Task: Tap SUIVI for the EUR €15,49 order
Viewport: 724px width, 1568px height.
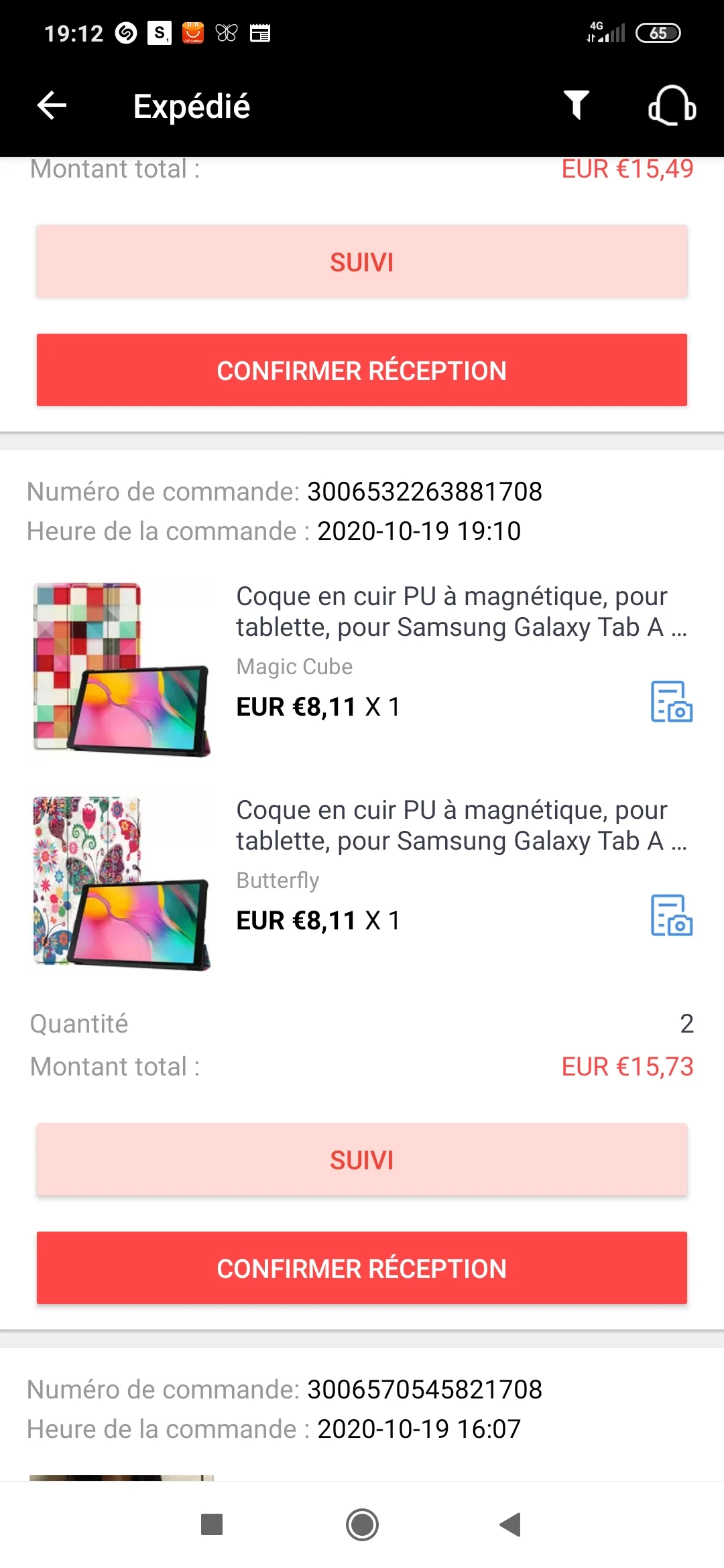Action: pyautogui.click(x=362, y=261)
